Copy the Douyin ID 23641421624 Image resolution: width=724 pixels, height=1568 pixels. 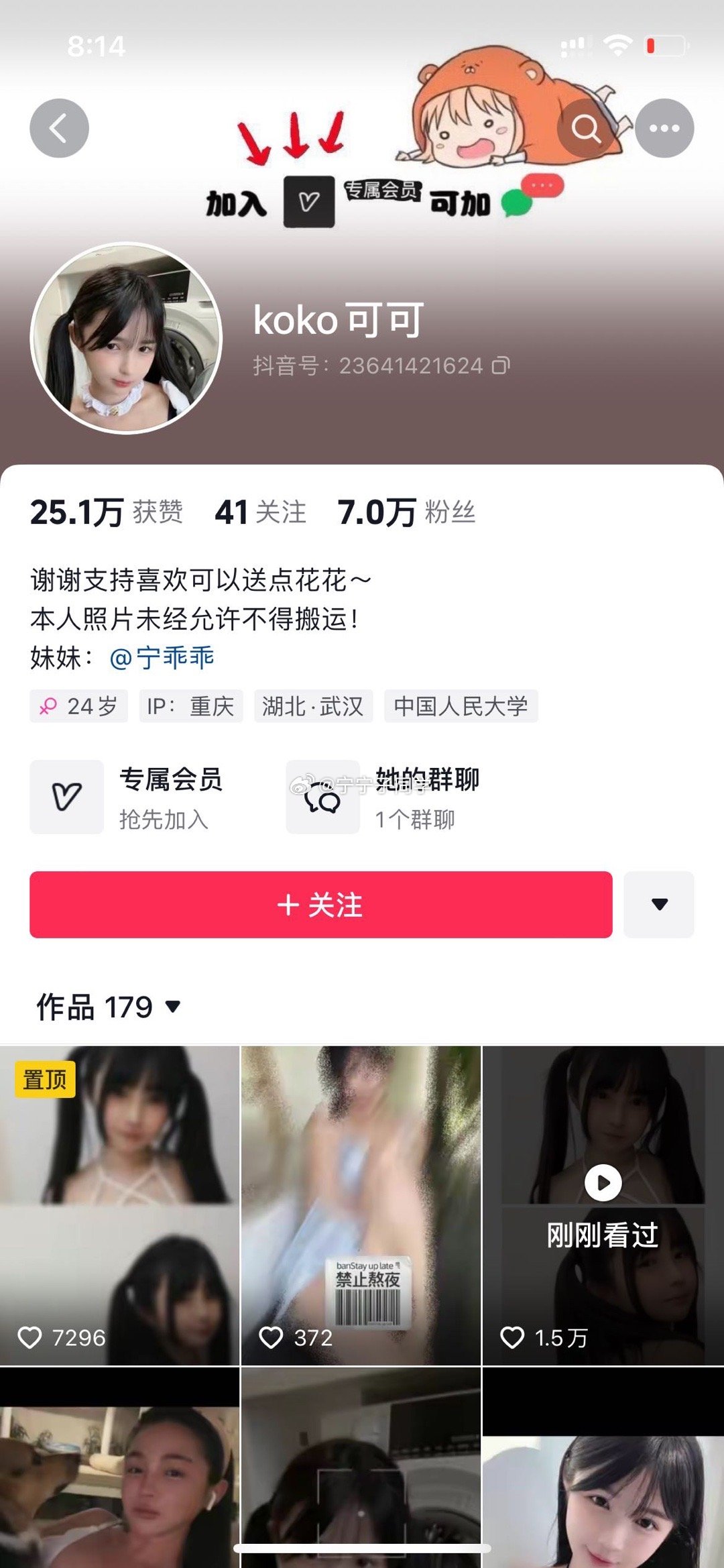coord(501,366)
